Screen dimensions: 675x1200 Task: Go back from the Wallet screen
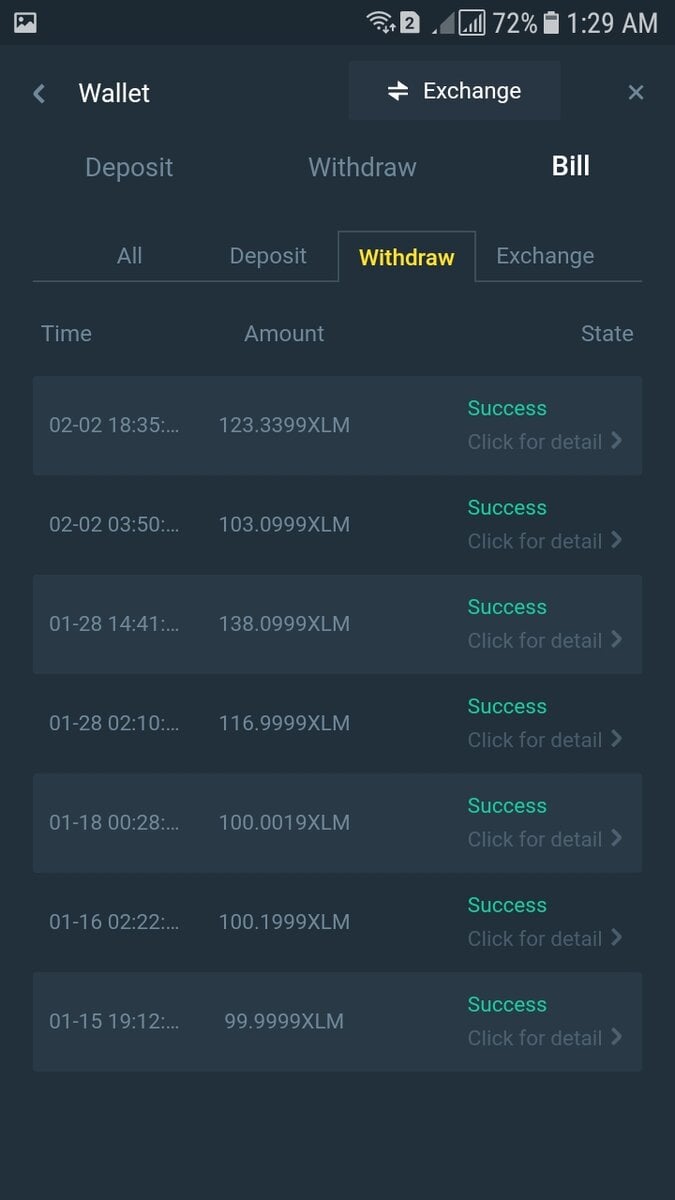[40, 93]
